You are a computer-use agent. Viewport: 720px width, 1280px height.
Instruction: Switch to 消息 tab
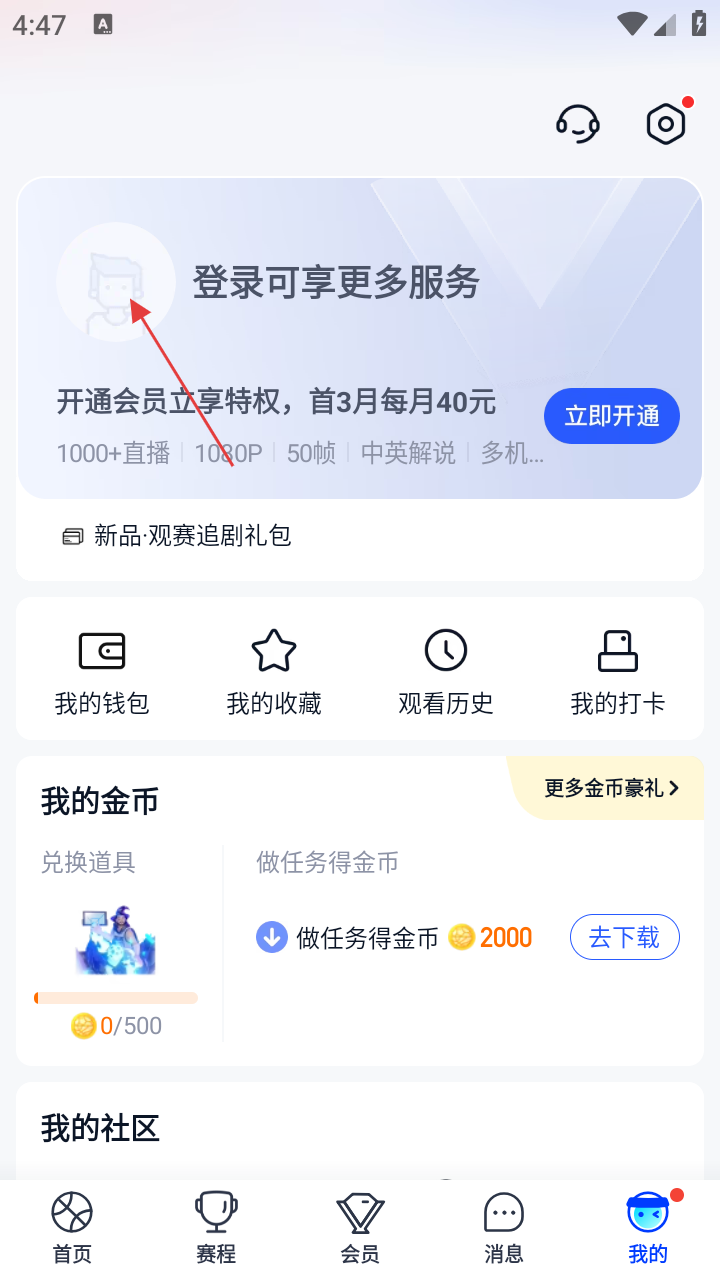coord(504,1228)
